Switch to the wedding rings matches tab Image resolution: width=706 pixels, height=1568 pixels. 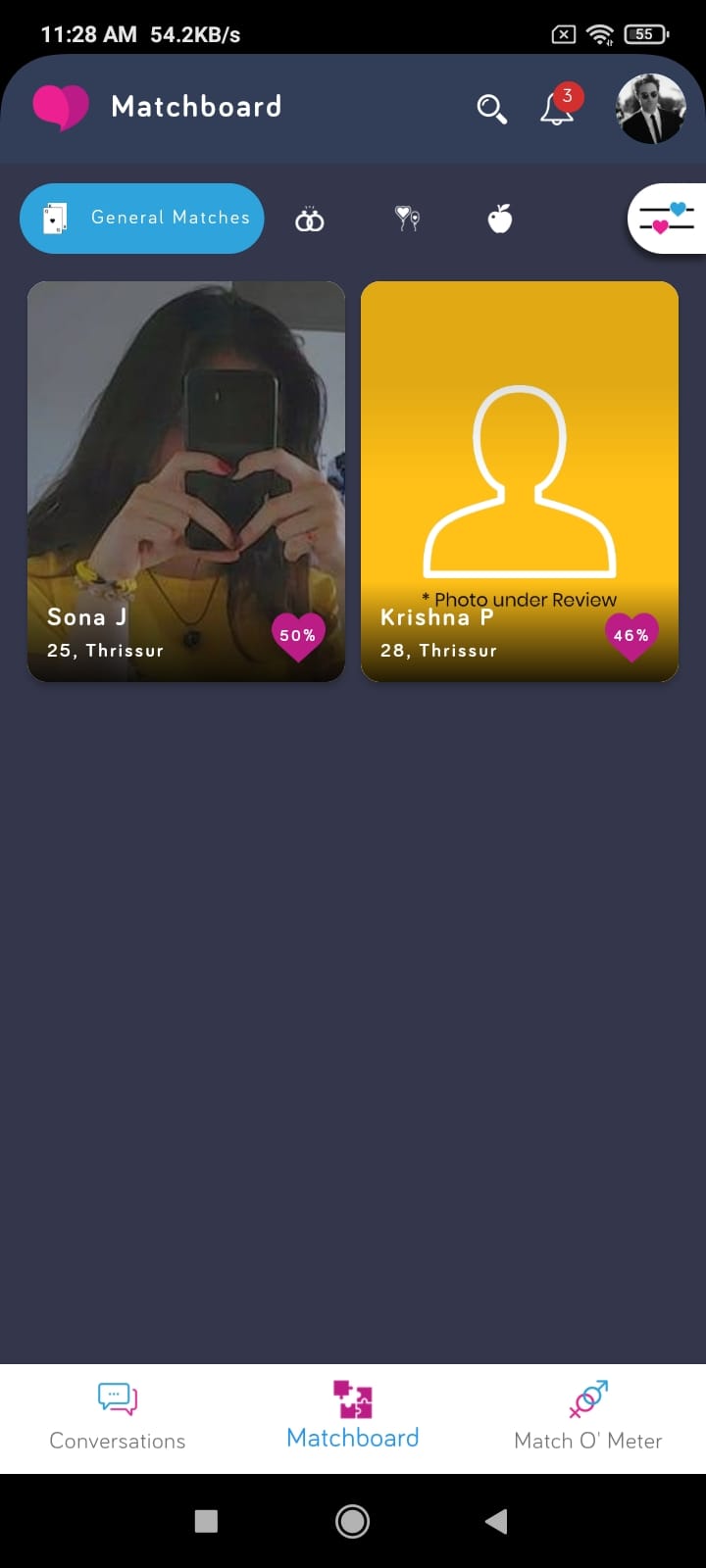point(310,220)
